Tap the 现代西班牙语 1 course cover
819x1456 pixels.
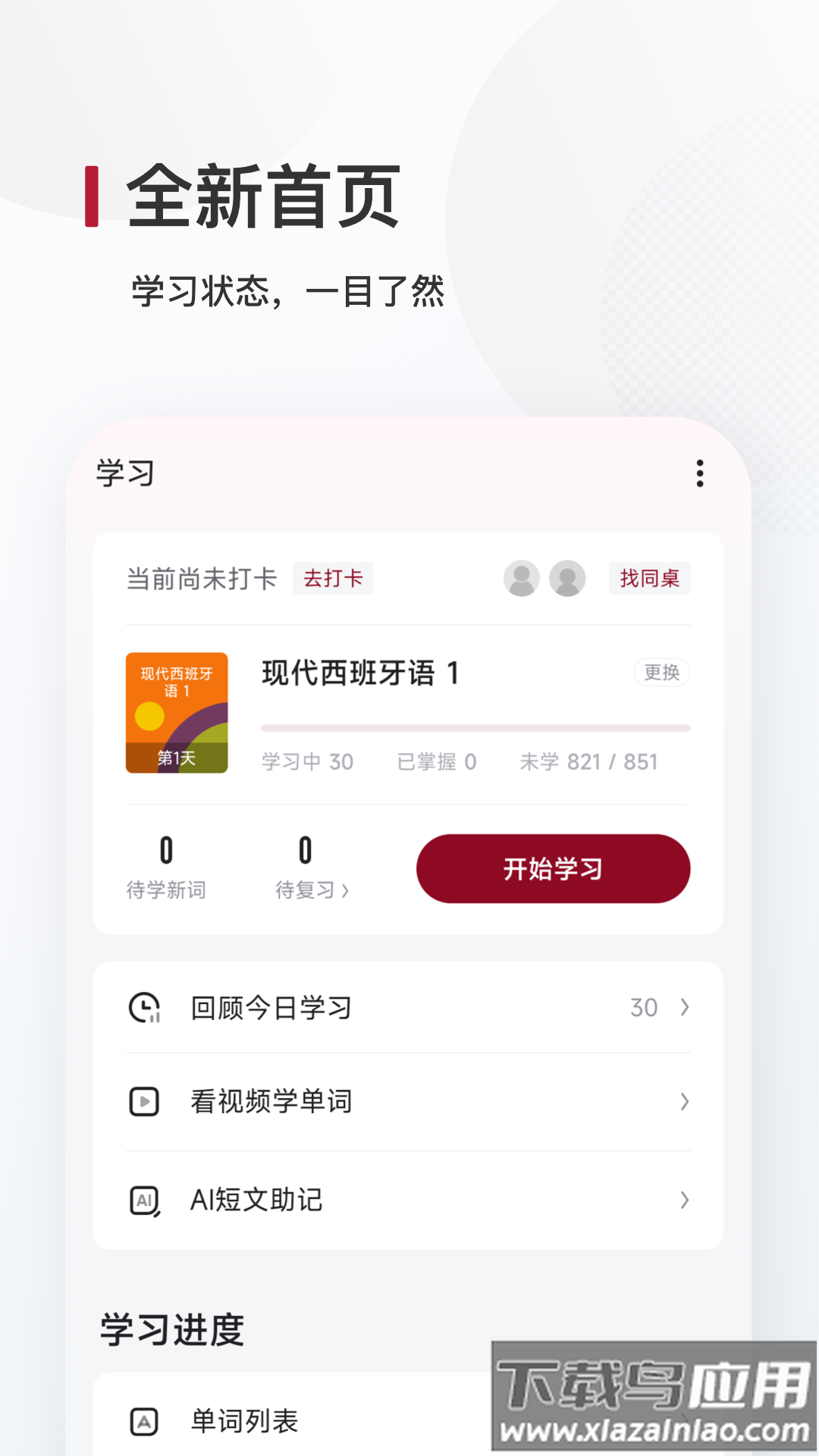pos(177,713)
